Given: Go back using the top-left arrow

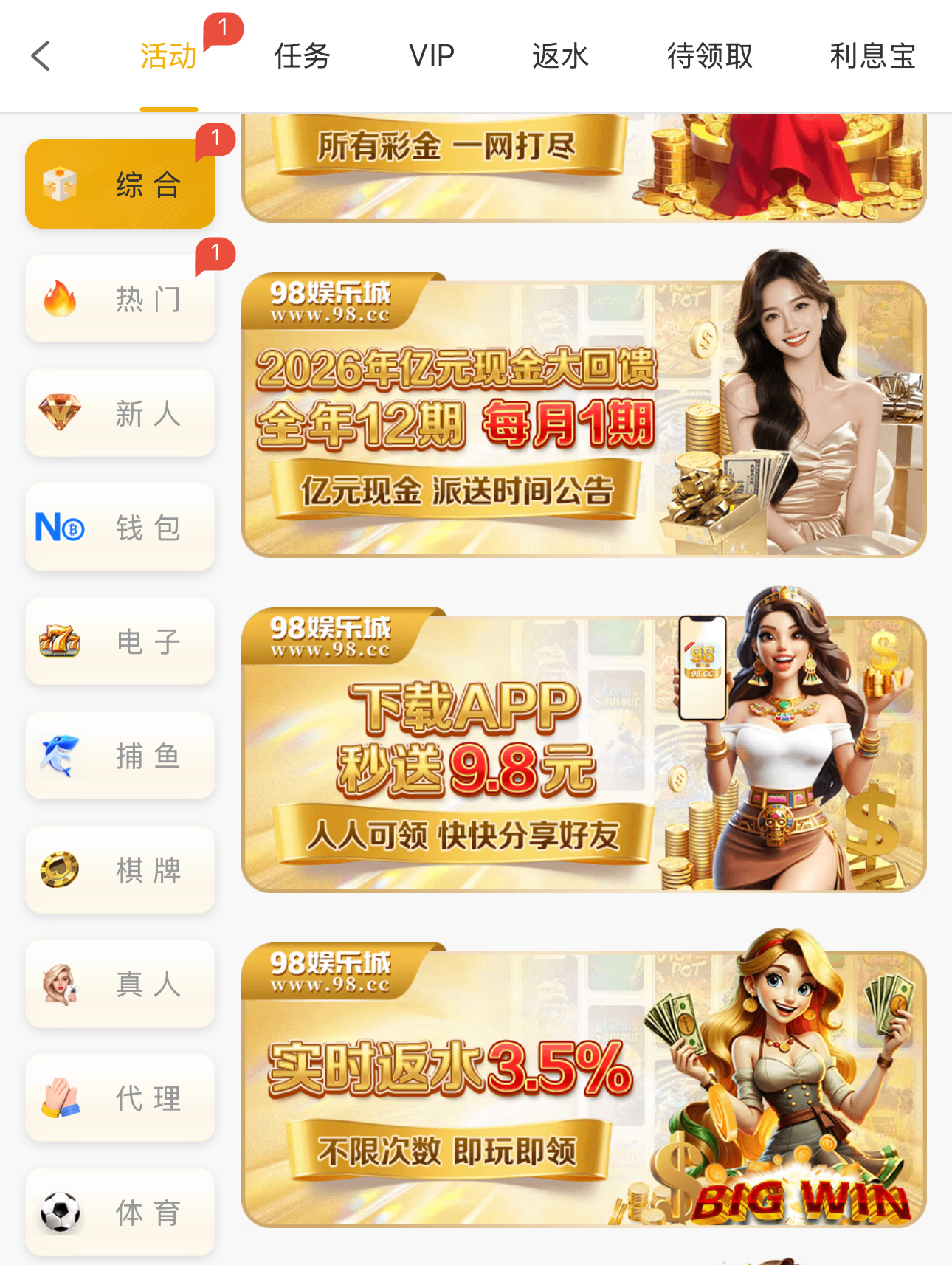Looking at the screenshot, I should click(41, 56).
